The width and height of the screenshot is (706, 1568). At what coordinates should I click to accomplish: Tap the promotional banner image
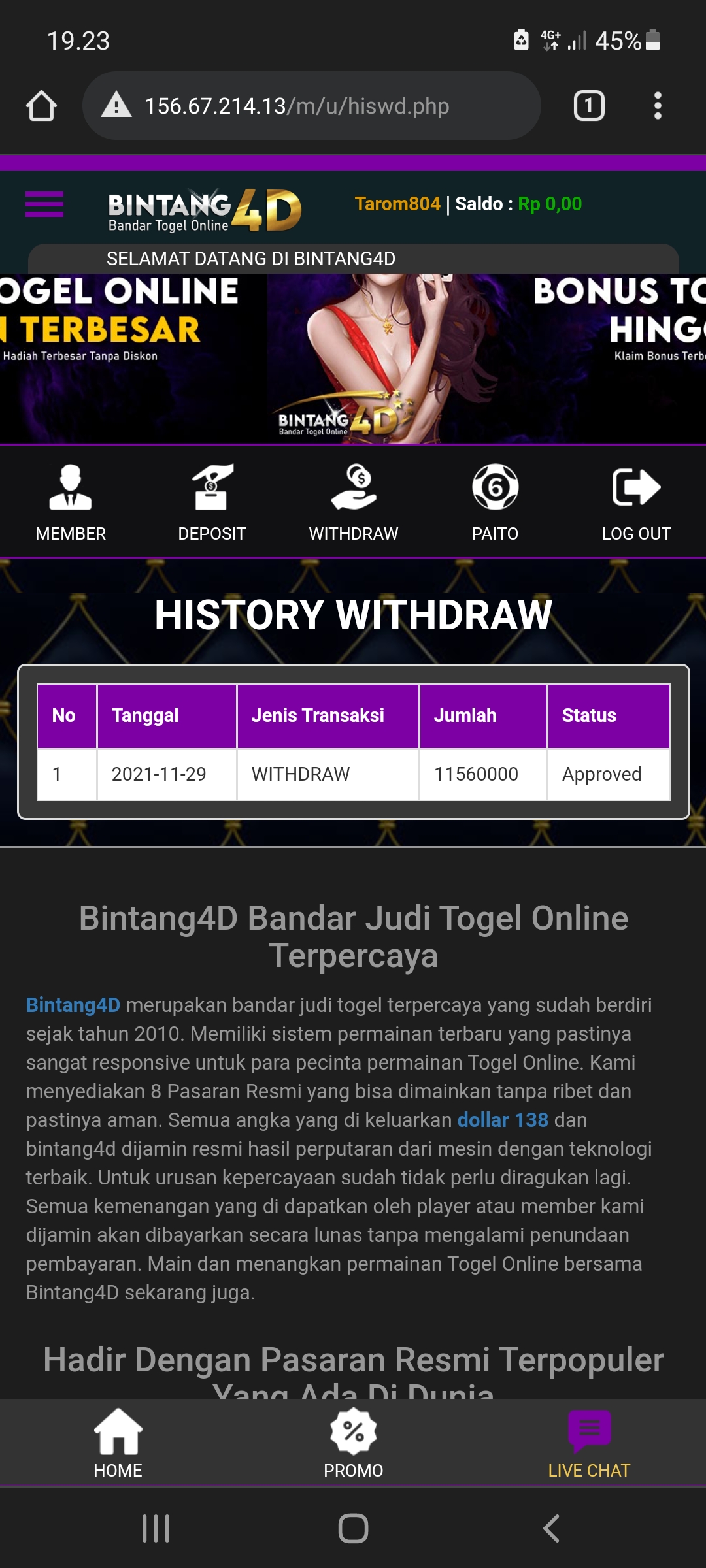353,358
